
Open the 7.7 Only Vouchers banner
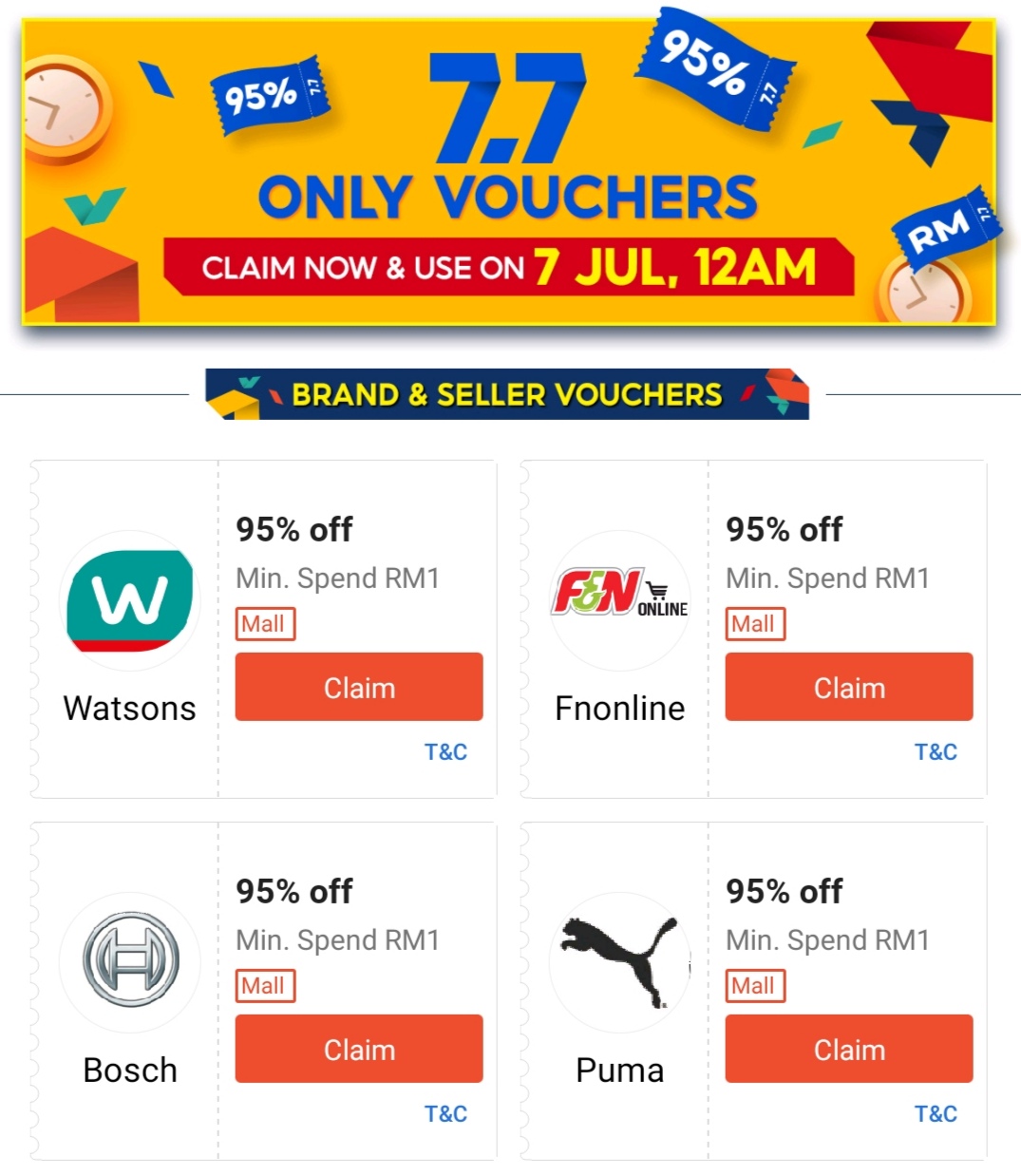coord(509,172)
